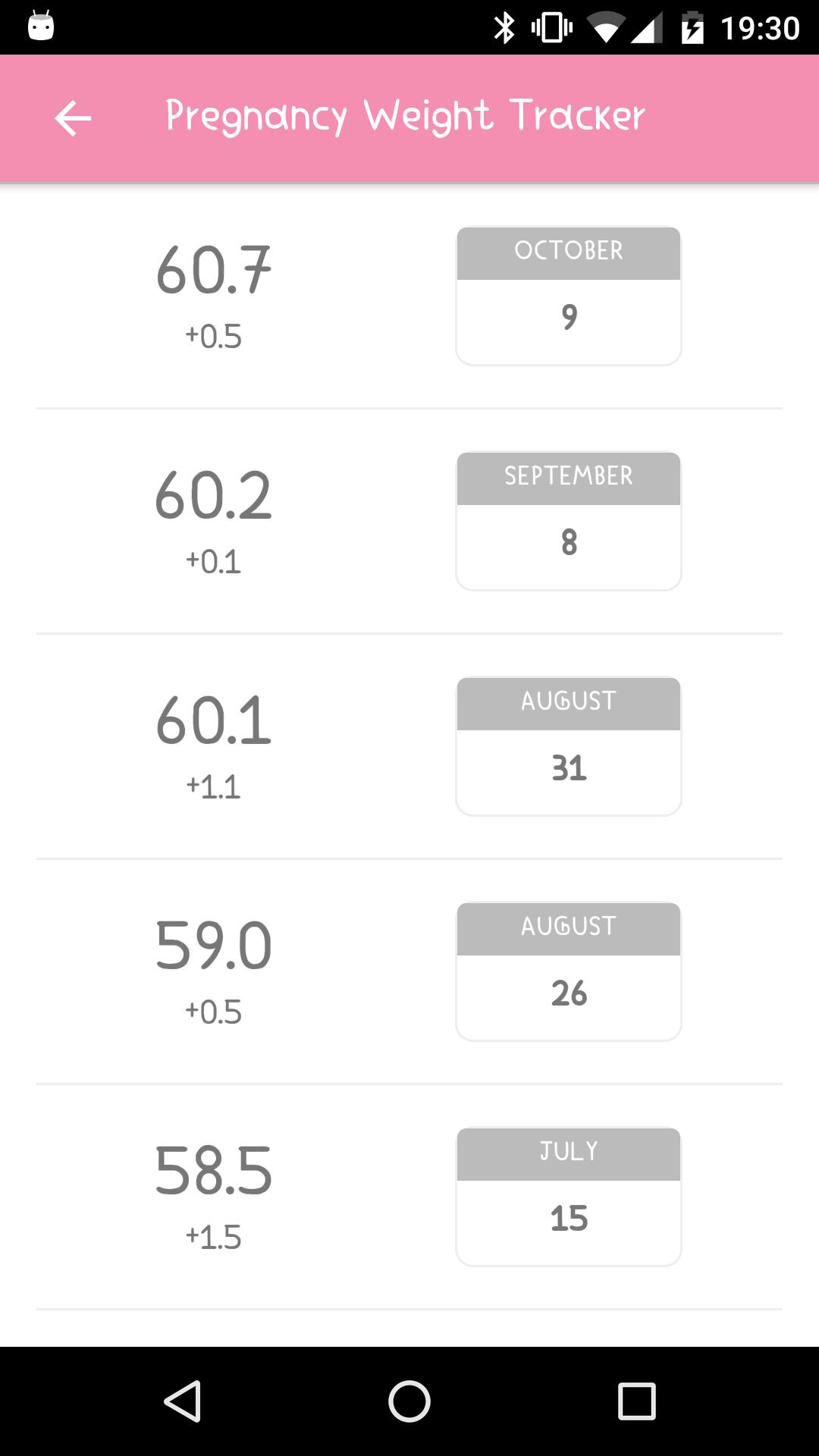This screenshot has height=1456, width=819.
Task: Tap the system home button
Action: coord(409,1401)
